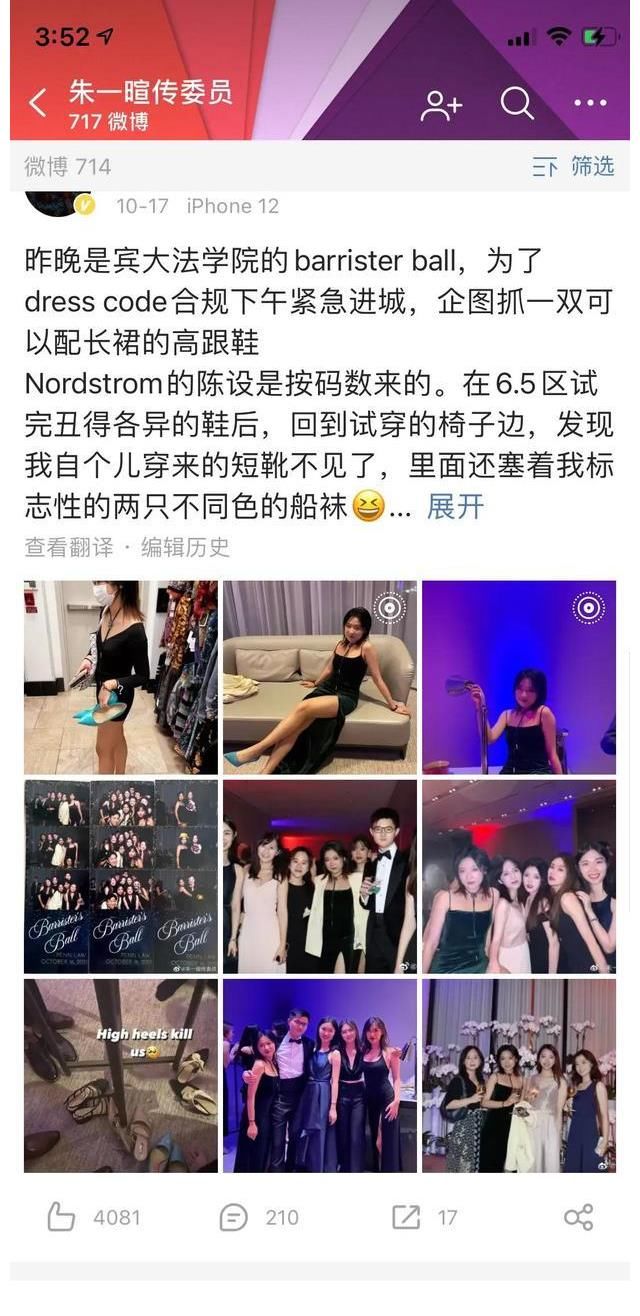
Task: Tap the follow user icon
Action: 441,103
